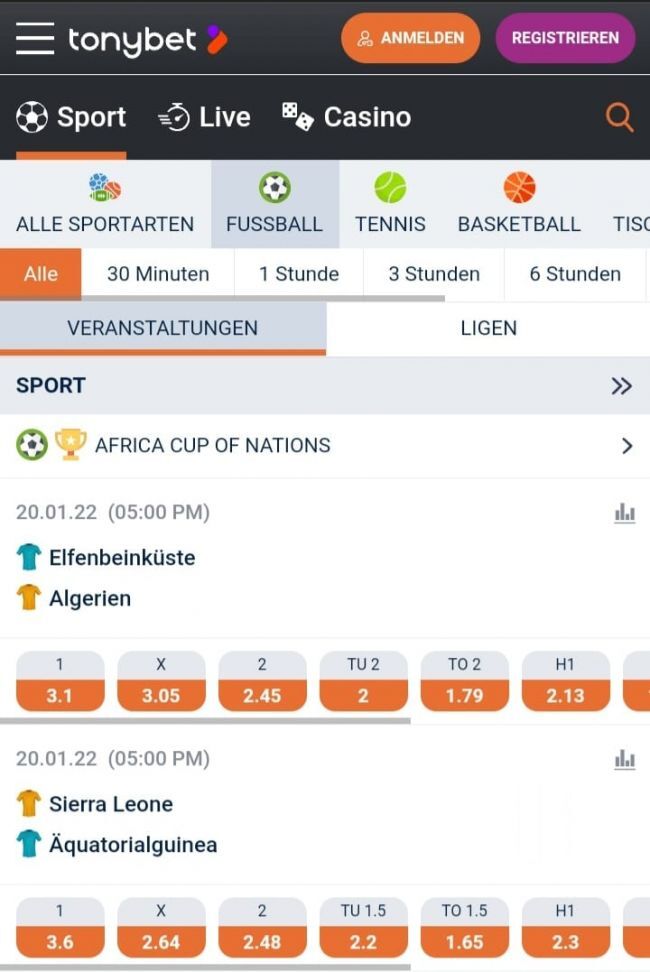650x972 pixels.
Task: Select the Tennis sport category
Action: click(390, 204)
